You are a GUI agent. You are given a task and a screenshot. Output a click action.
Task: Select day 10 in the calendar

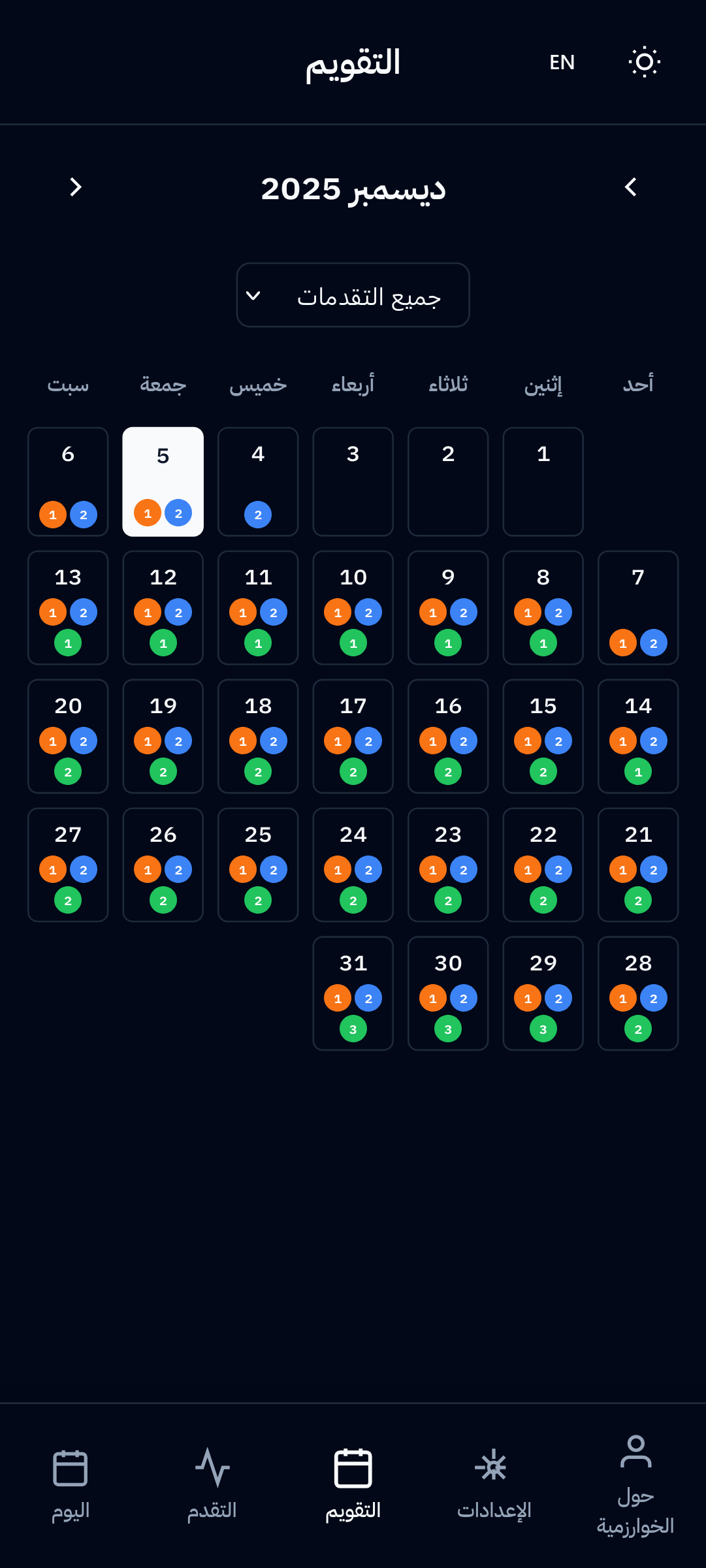coord(353,607)
